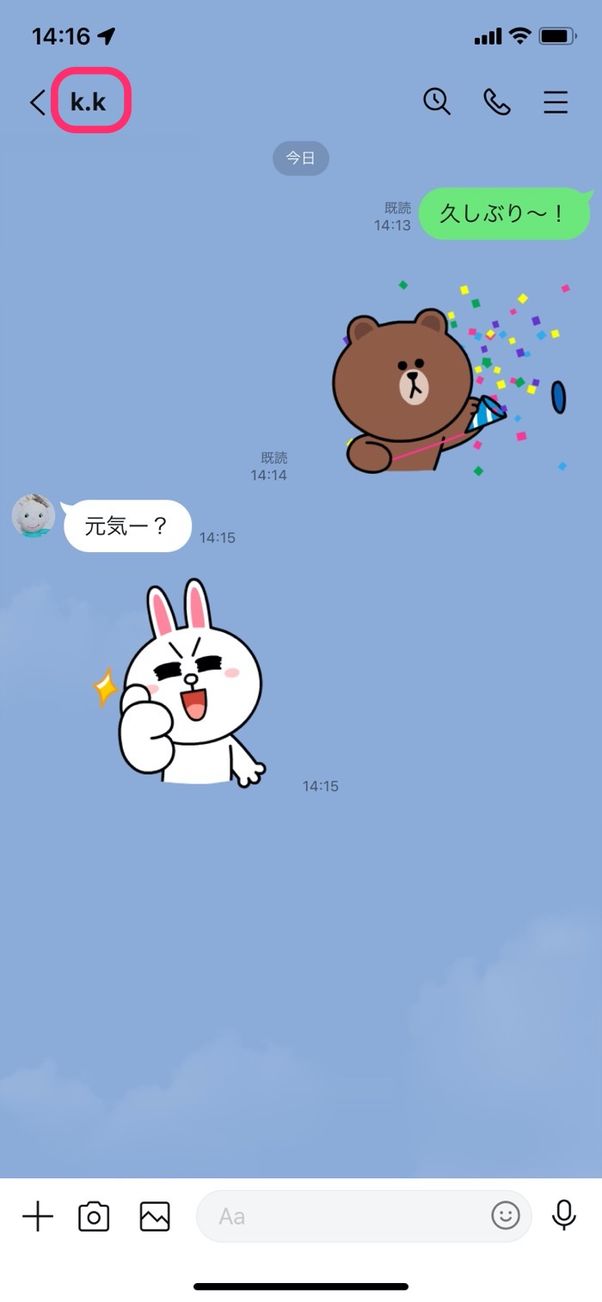The height and width of the screenshot is (1302, 602).
Task: Launch camera from chat bar
Action: point(94,1216)
